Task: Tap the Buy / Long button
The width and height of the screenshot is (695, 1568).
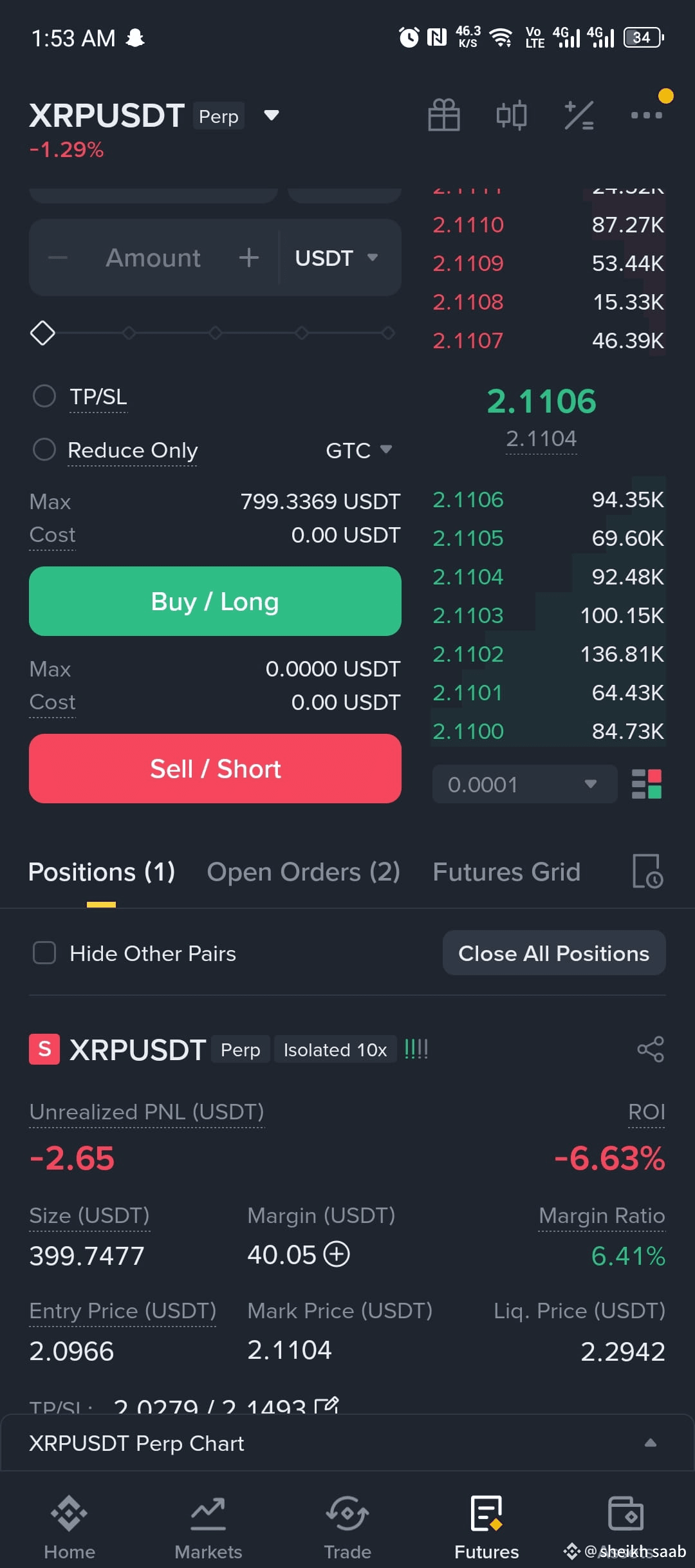Action: point(215,601)
